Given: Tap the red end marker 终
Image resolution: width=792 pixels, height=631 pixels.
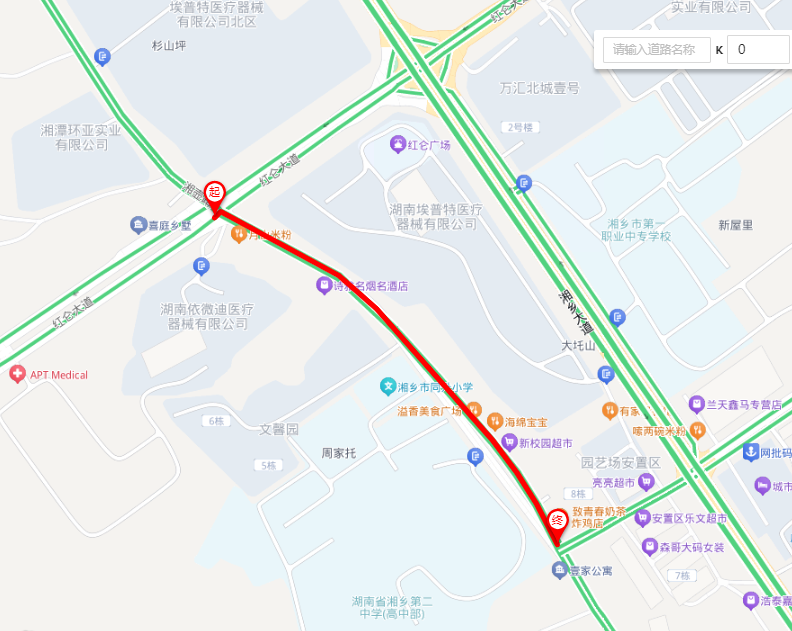Looking at the screenshot, I should coord(558,521).
